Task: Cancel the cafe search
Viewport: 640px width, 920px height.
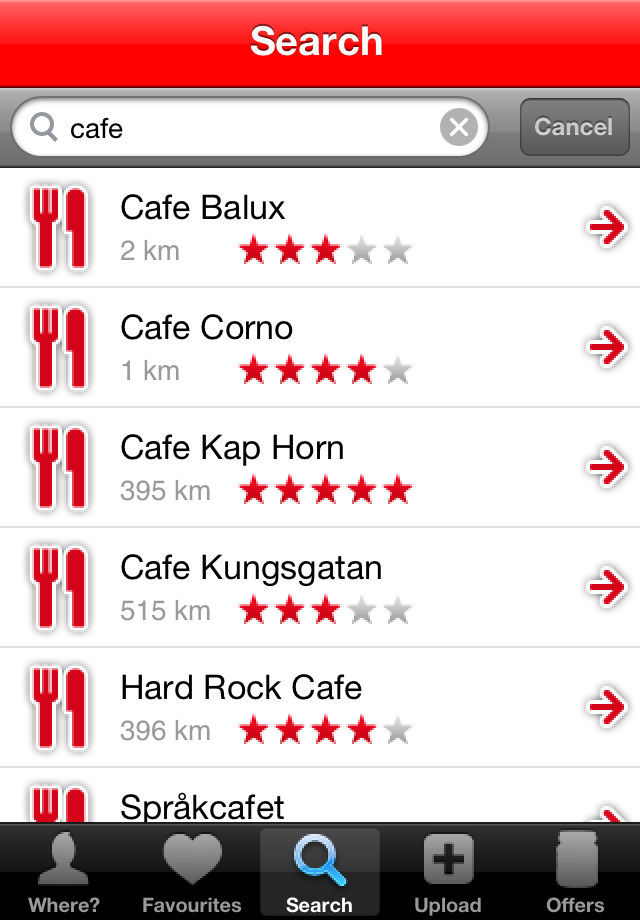Action: click(x=573, y=127)
